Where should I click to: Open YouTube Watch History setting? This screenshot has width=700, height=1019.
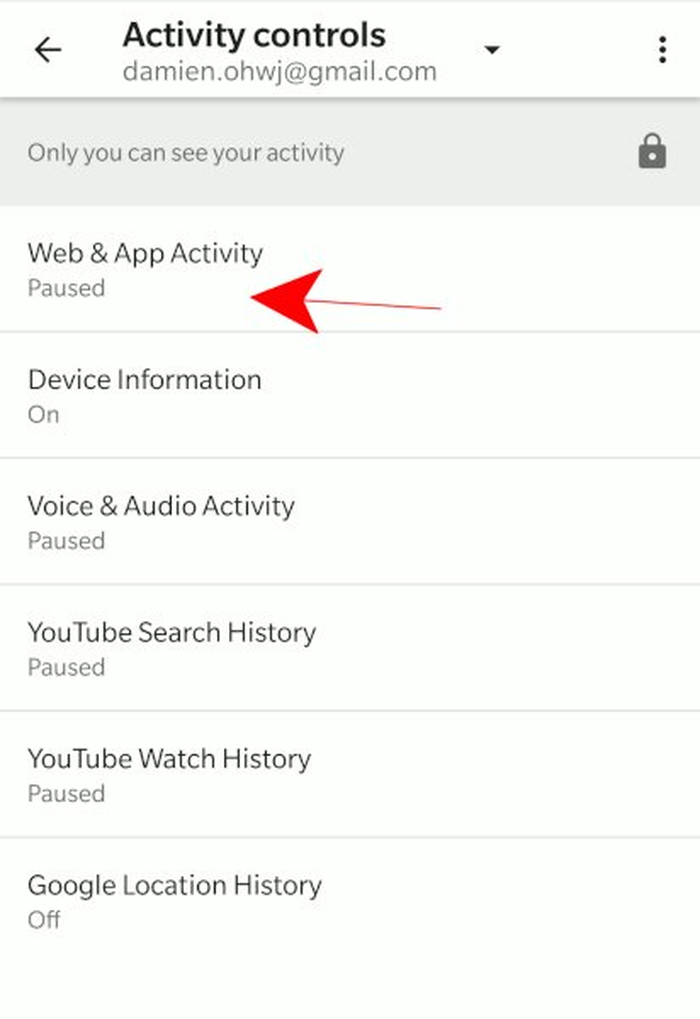[x=168, y=774]
